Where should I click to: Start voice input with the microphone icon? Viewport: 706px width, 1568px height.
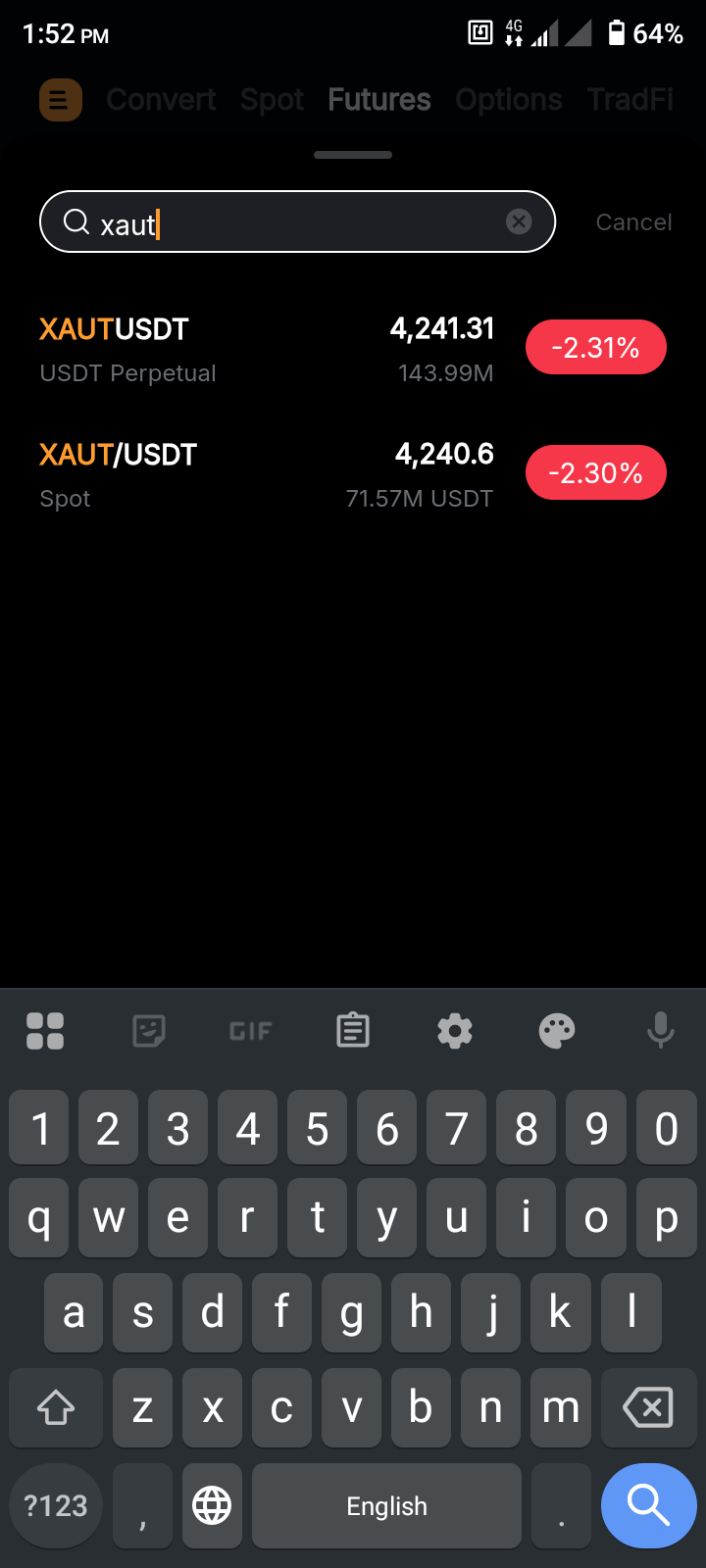tap(659, 1030)
